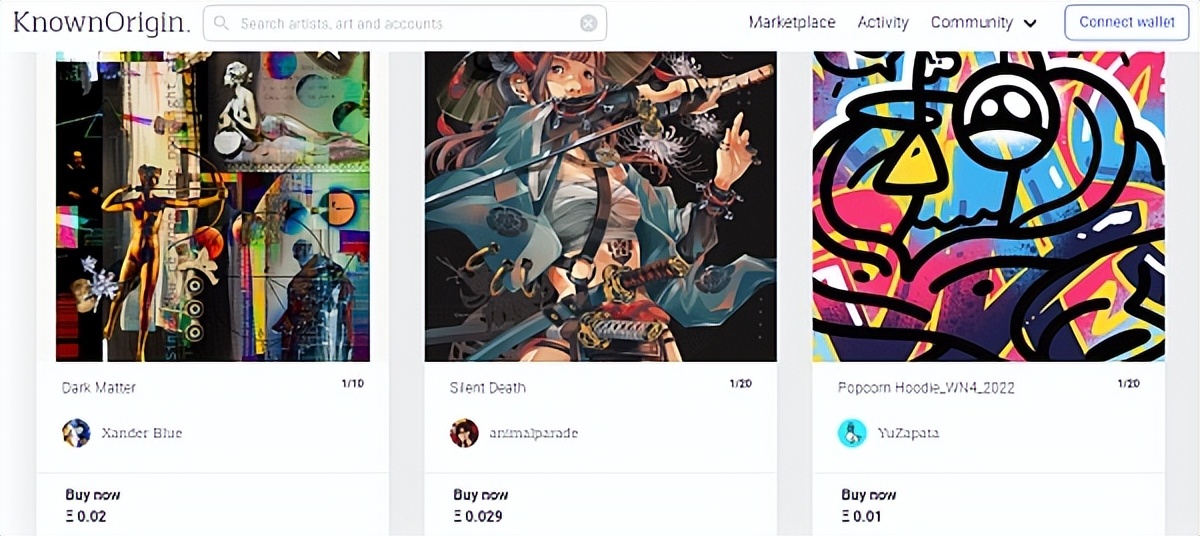1200x536 pixels.
Task: Open the Marketplace page
Action: 791,22
